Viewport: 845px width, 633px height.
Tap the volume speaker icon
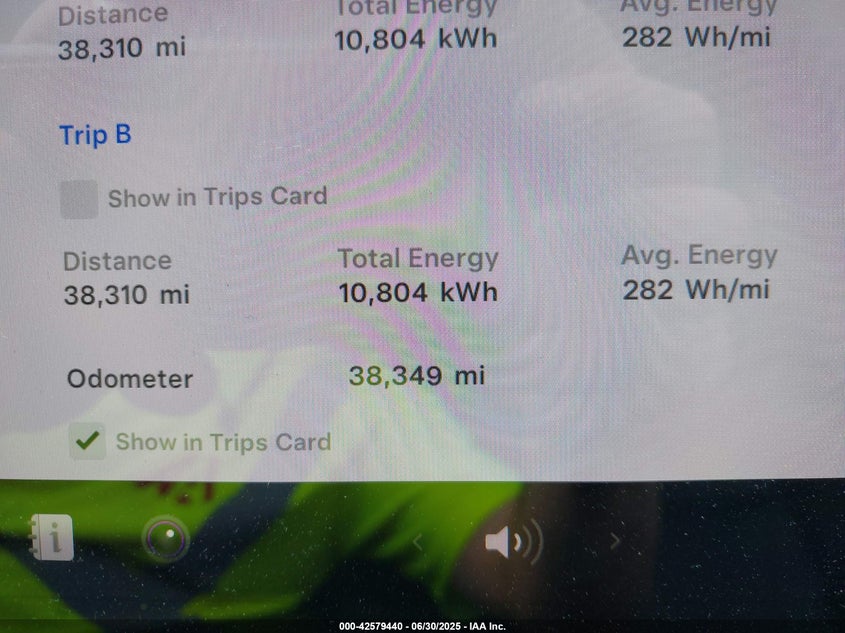(511, 543)
